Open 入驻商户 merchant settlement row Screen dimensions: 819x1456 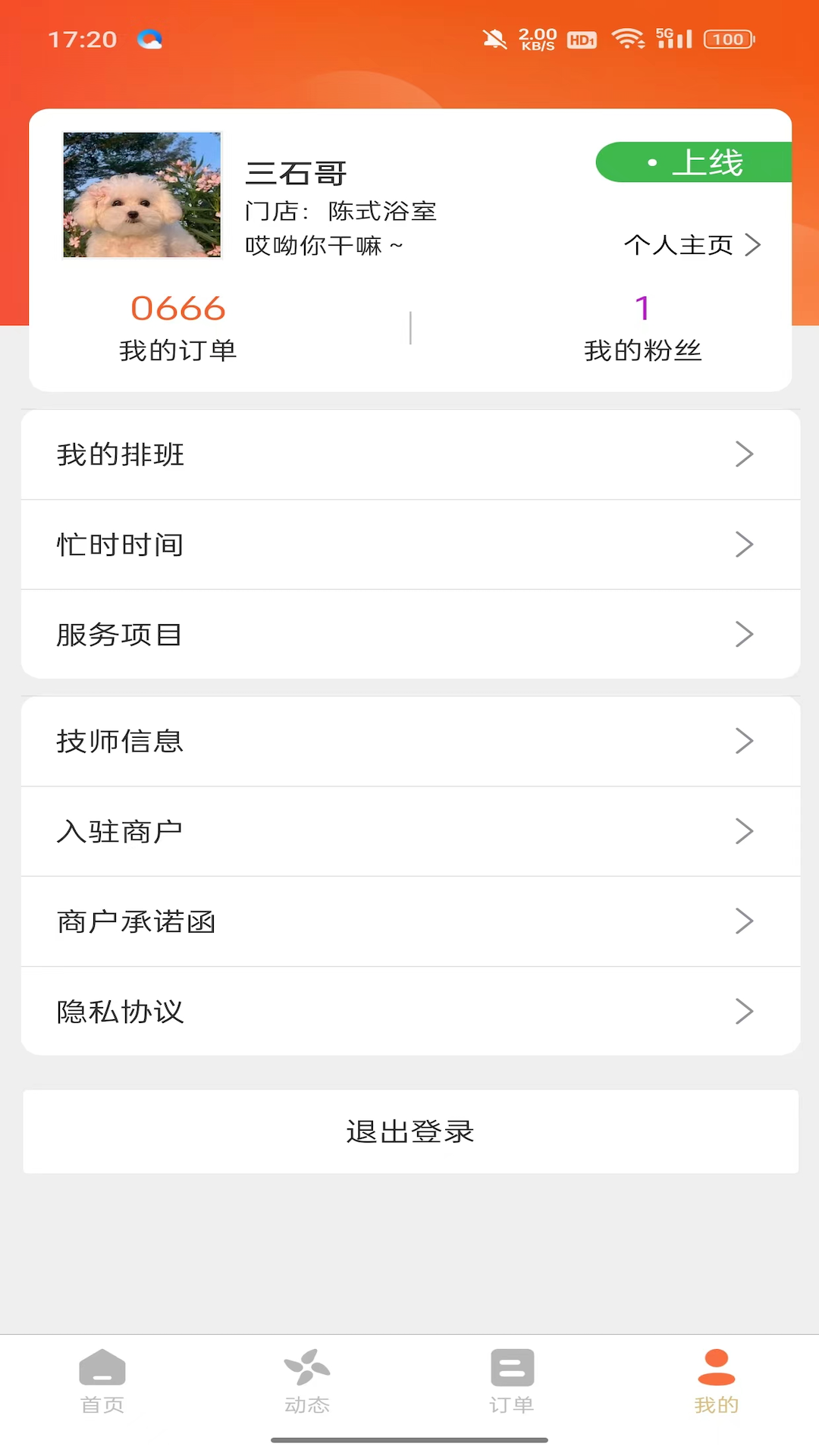click(x=410, y=831)
